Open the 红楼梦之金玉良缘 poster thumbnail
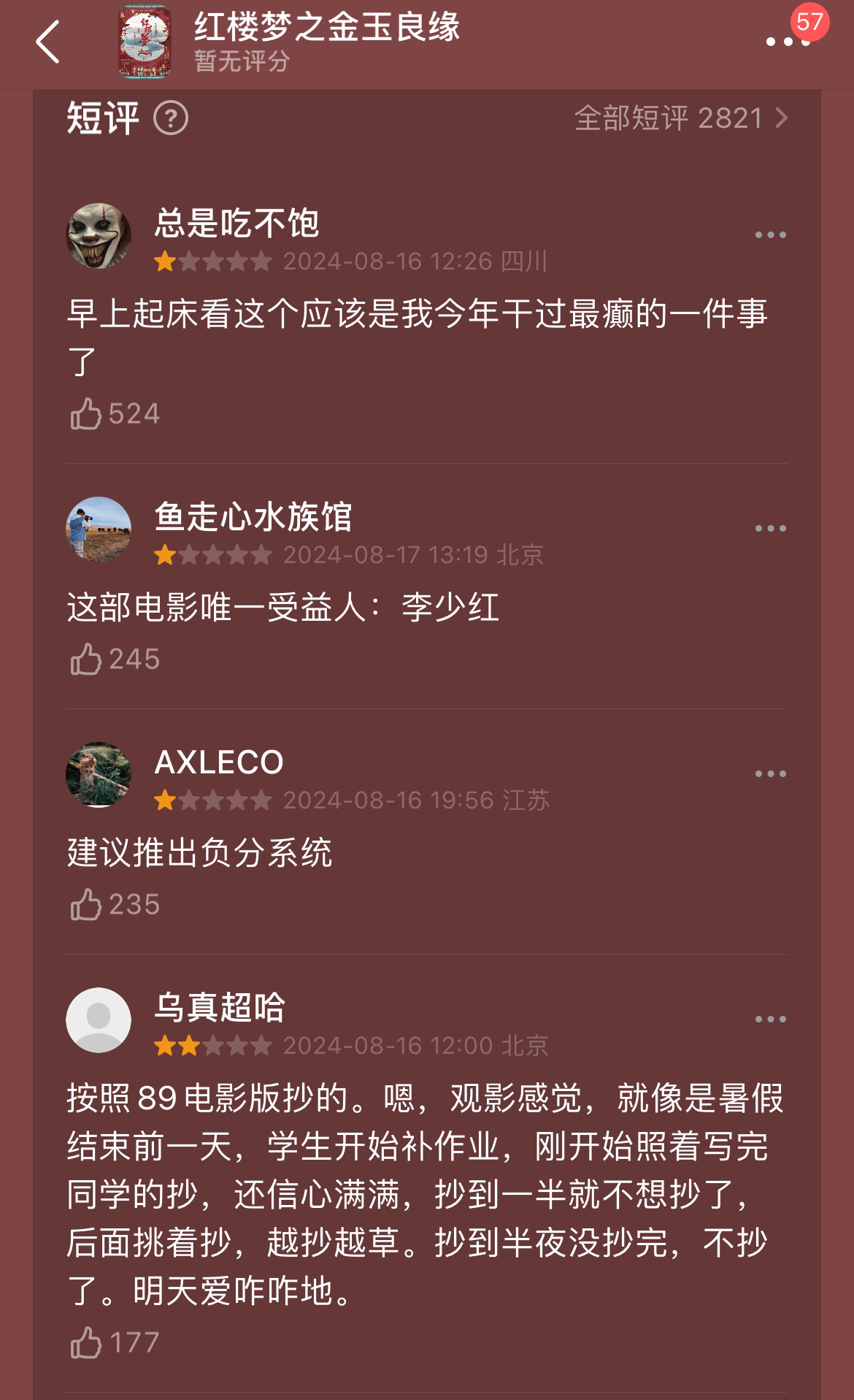The width and height of the screenshot is (854, 1400). click(145, 42)
